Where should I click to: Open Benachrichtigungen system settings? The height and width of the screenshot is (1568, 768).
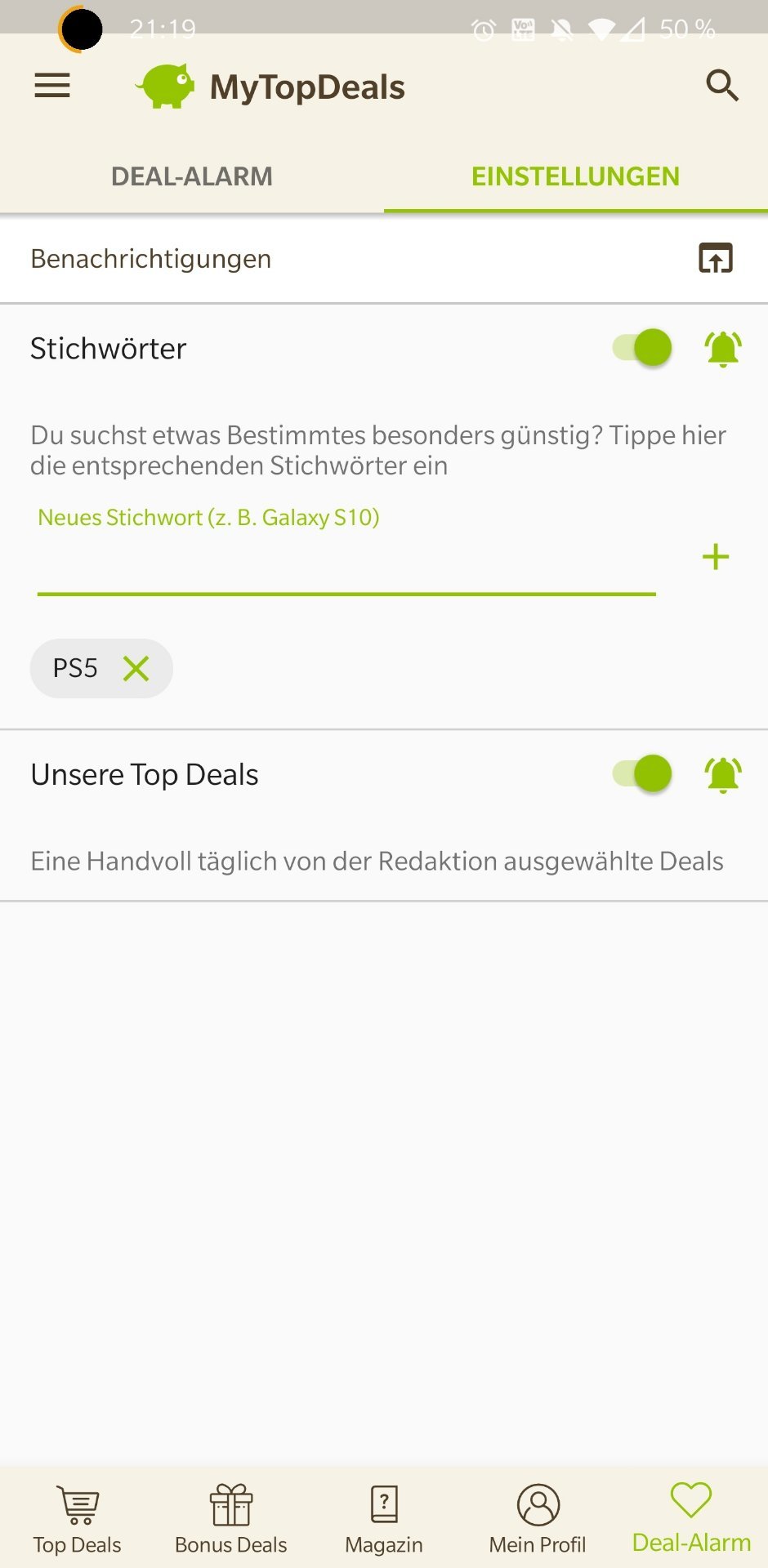click(x=716, y=258)
